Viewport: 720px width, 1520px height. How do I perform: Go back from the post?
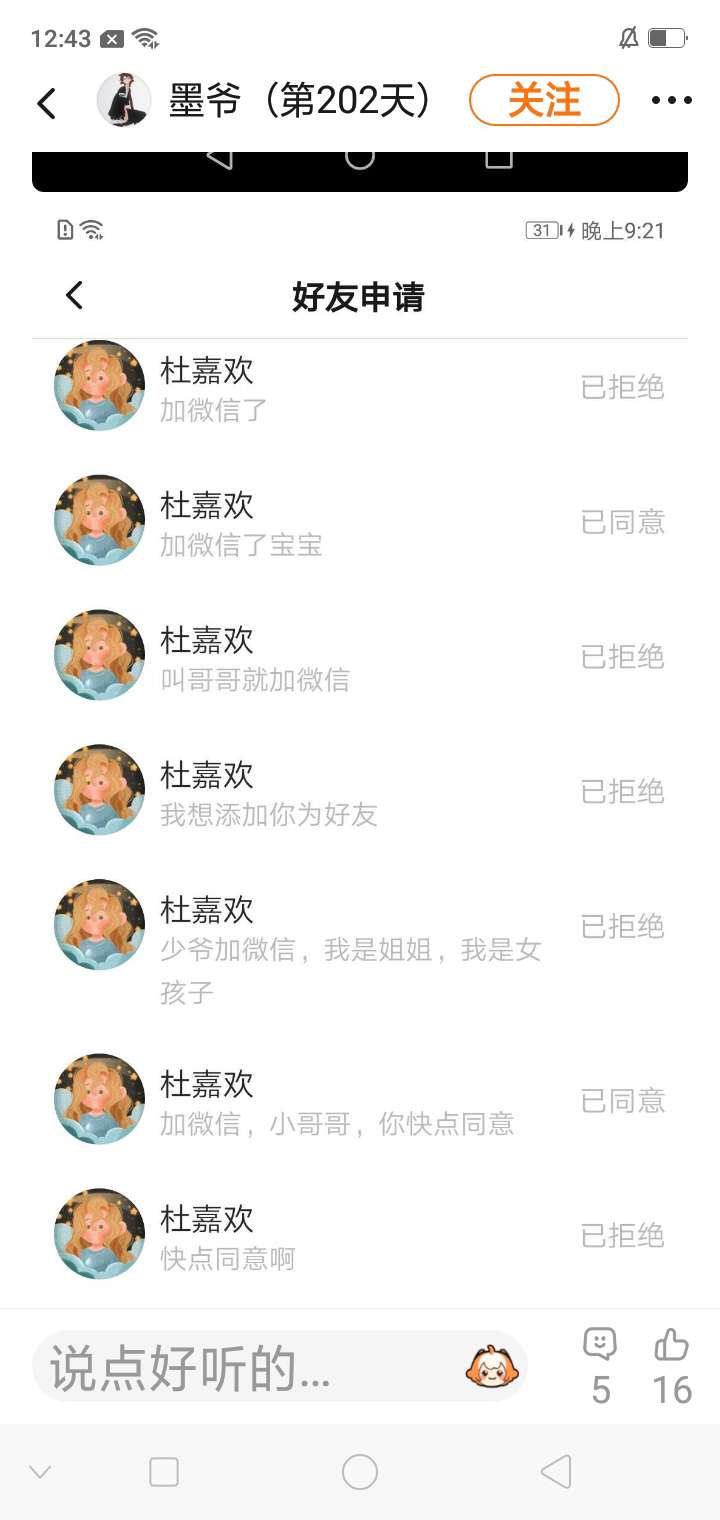tap(46, 103)
